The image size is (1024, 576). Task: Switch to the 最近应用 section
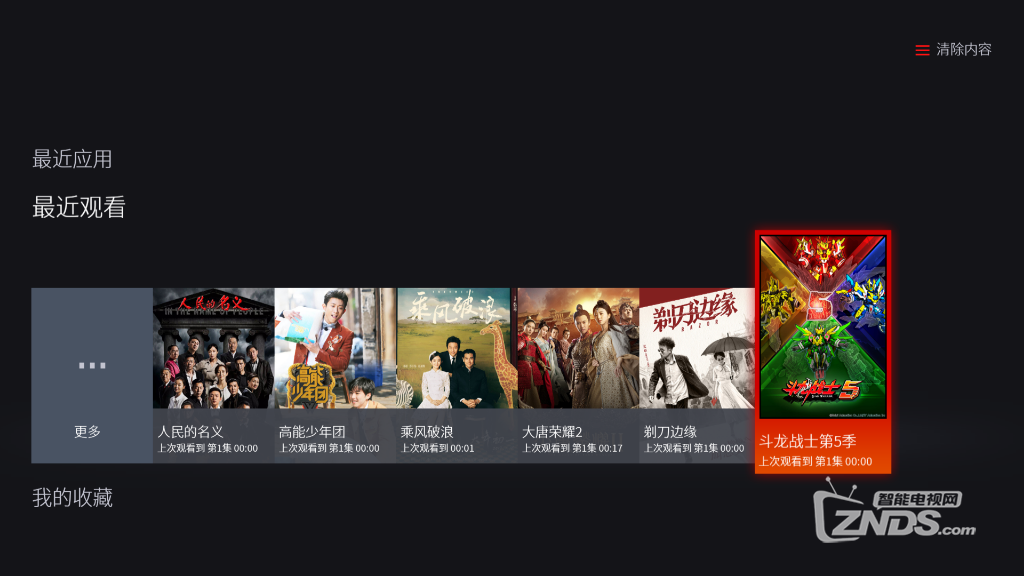[x=72, y=159]
